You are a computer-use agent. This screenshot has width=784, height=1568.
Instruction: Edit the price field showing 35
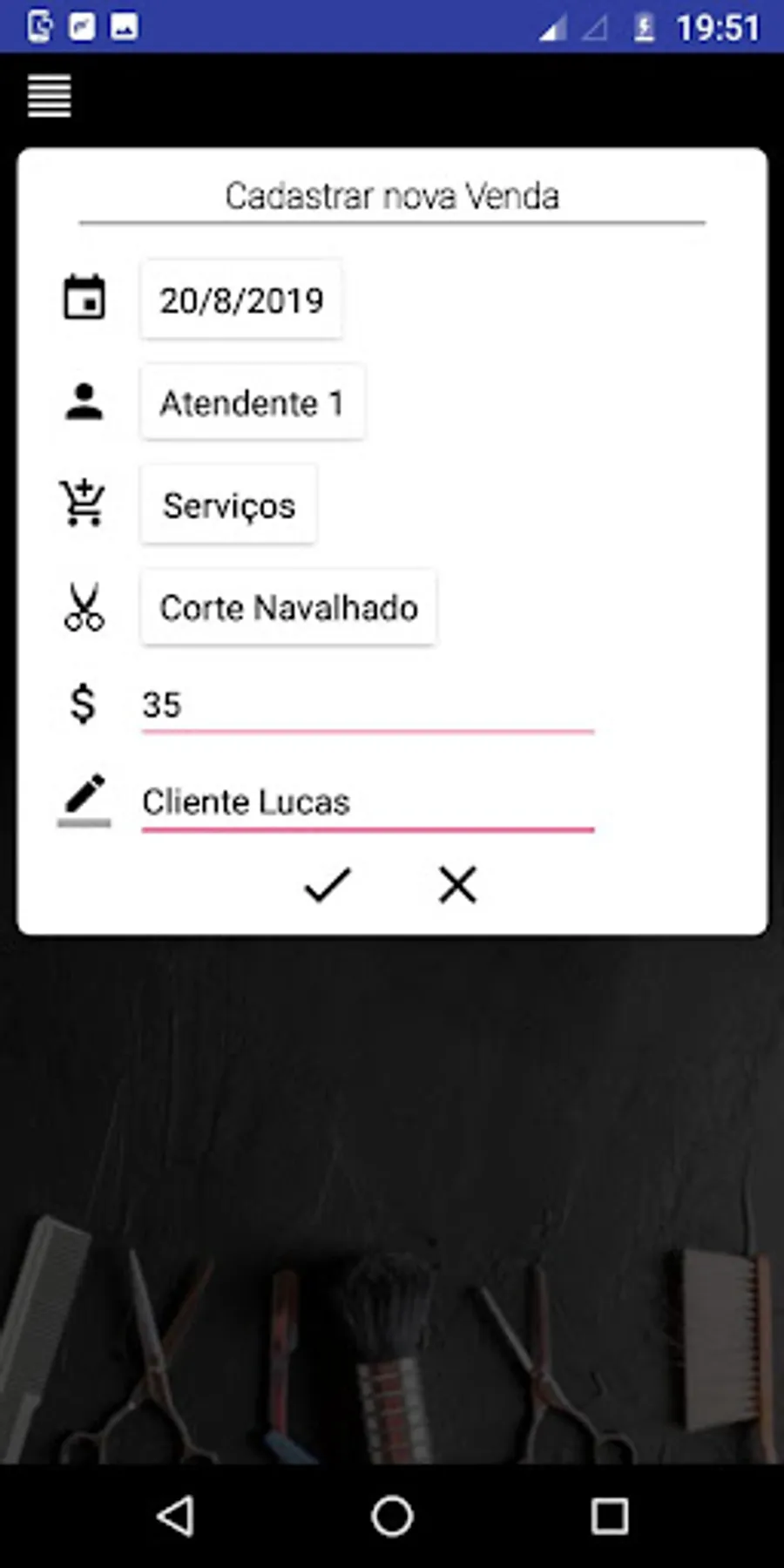367,706
